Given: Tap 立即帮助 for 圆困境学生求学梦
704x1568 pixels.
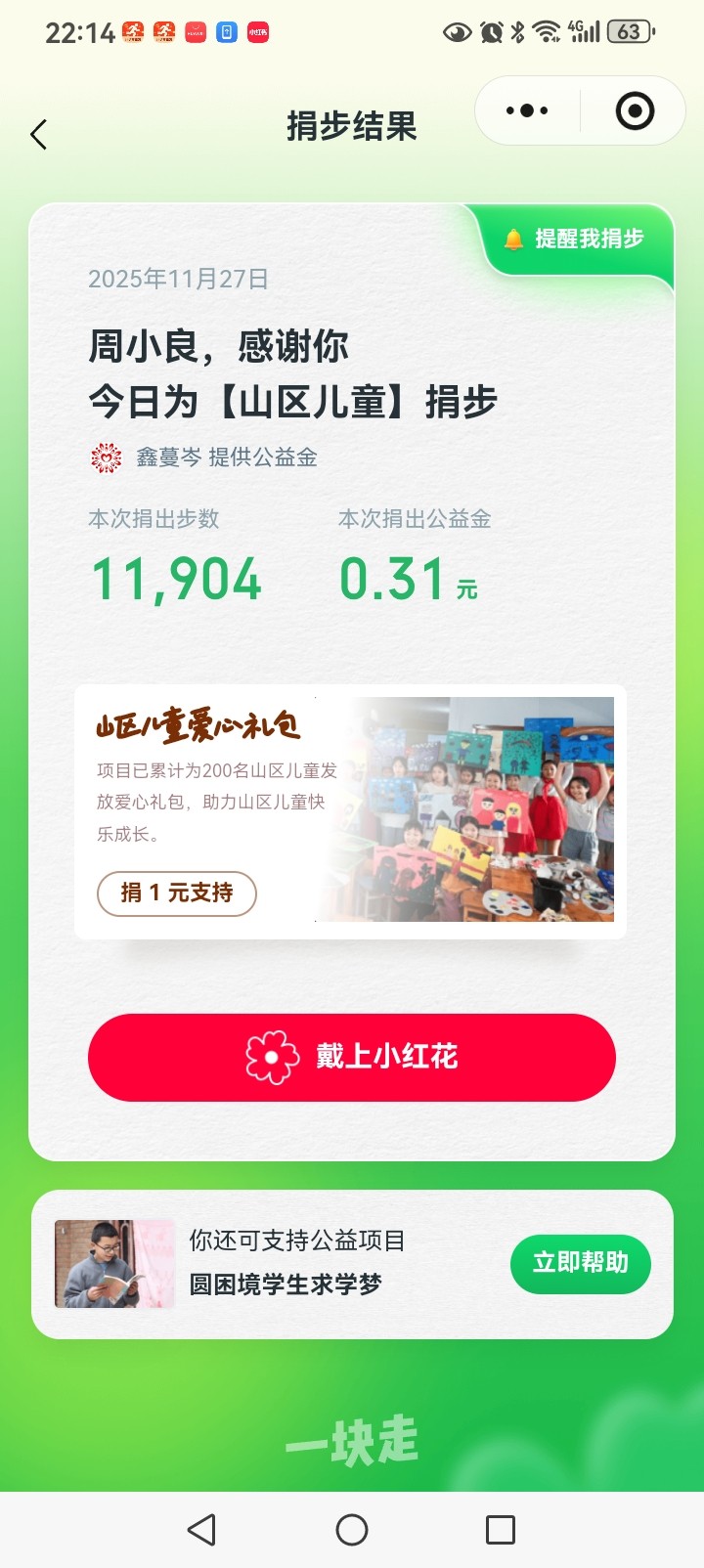Looking at the screenshot, I should coord(580,1263).
